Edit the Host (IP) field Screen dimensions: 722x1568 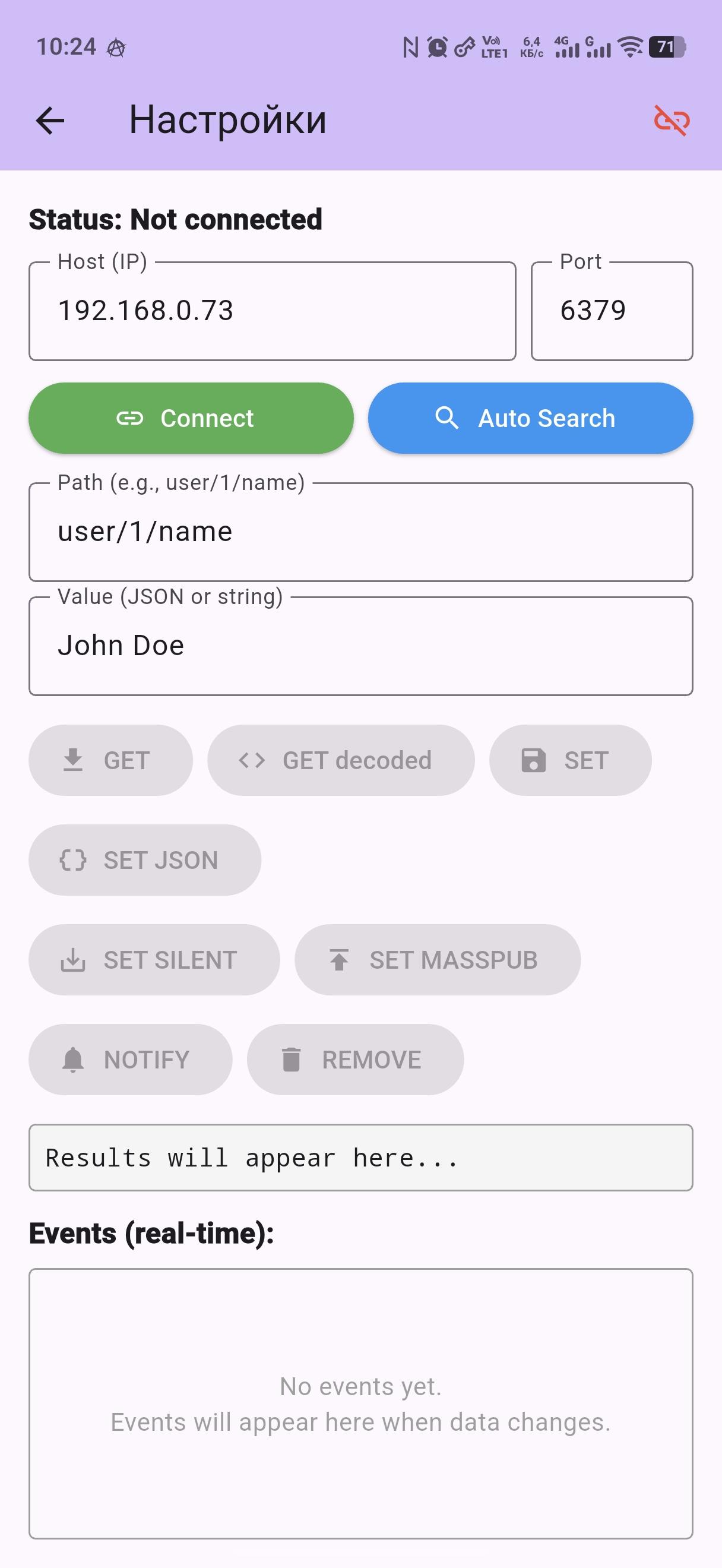[x=272, y=311]
